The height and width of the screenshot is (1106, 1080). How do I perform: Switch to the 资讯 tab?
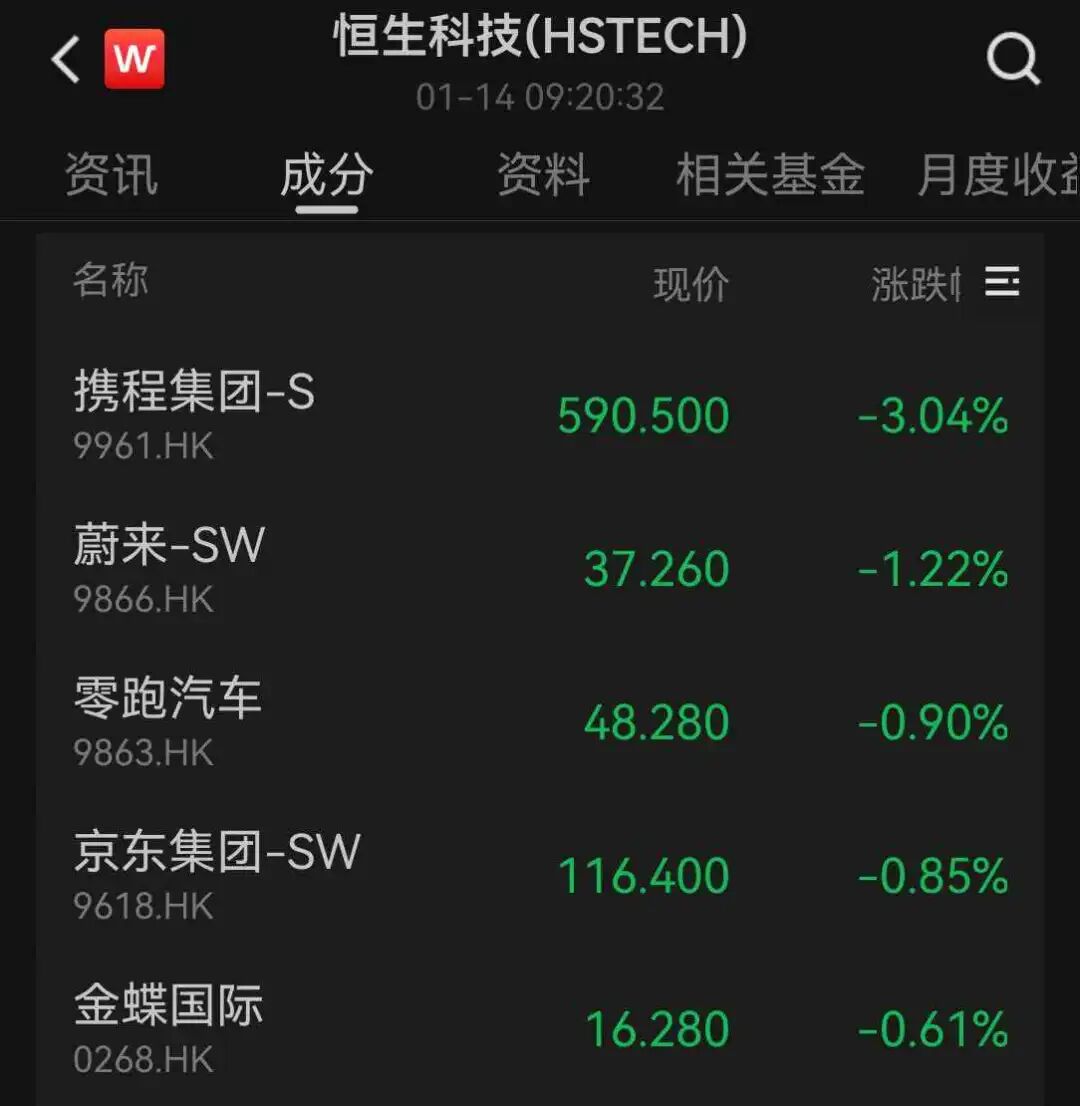pos(111,175)
